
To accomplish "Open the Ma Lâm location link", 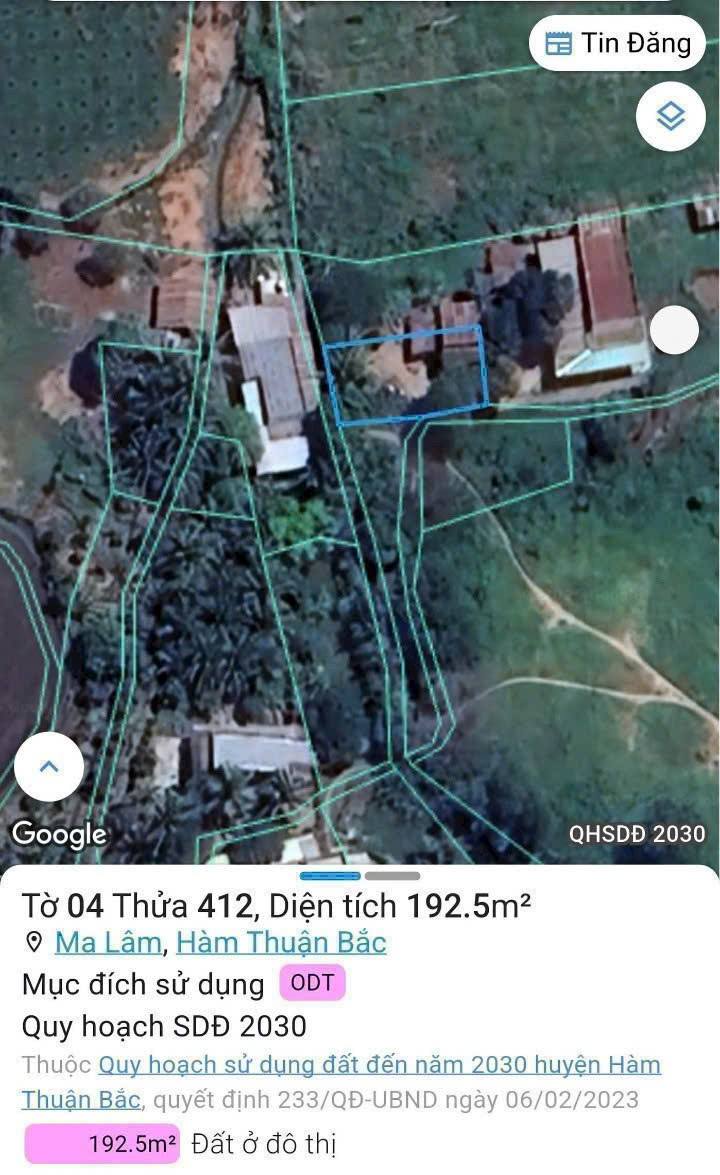I will [x=106, y=942].
